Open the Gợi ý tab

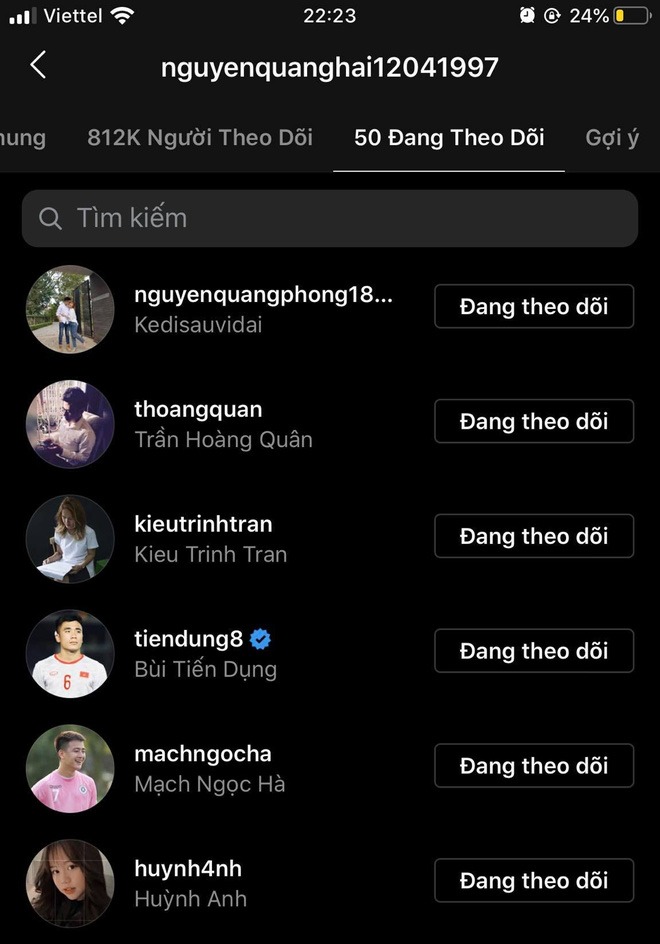(612, 138)
